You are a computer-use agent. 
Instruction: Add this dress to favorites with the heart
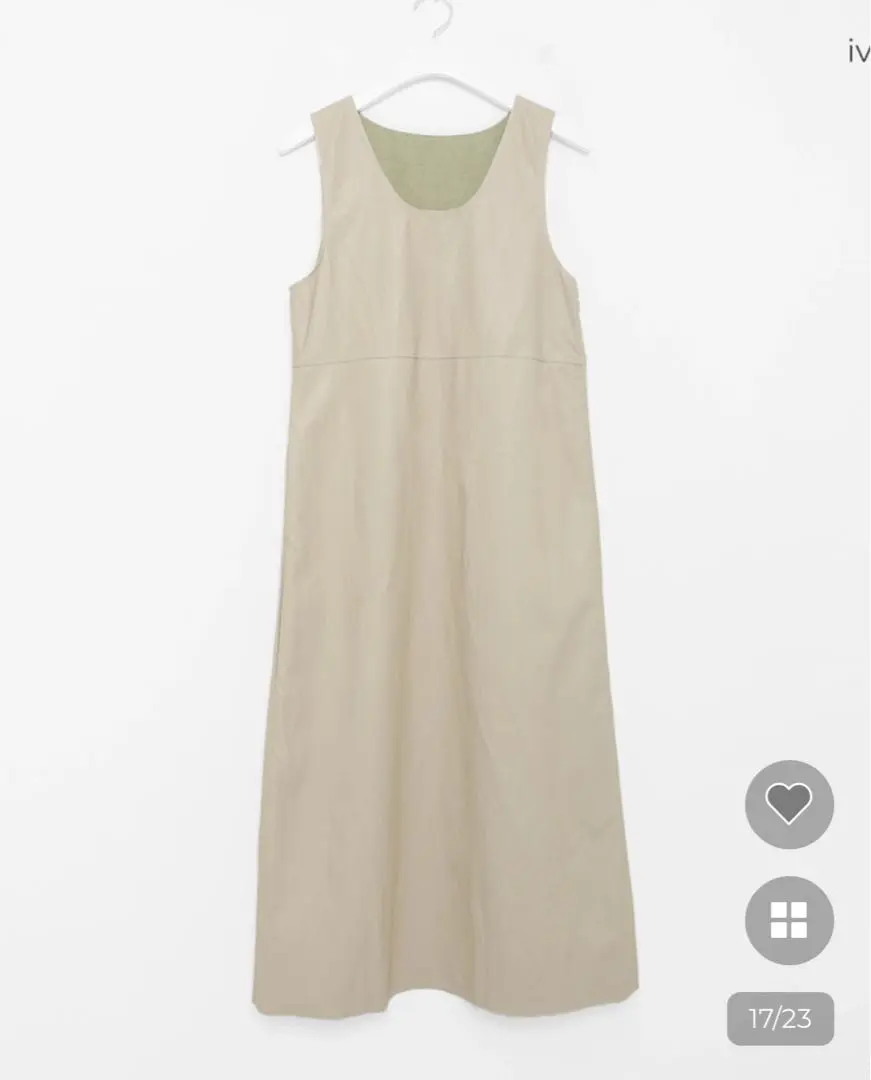(x=789, y=804)
